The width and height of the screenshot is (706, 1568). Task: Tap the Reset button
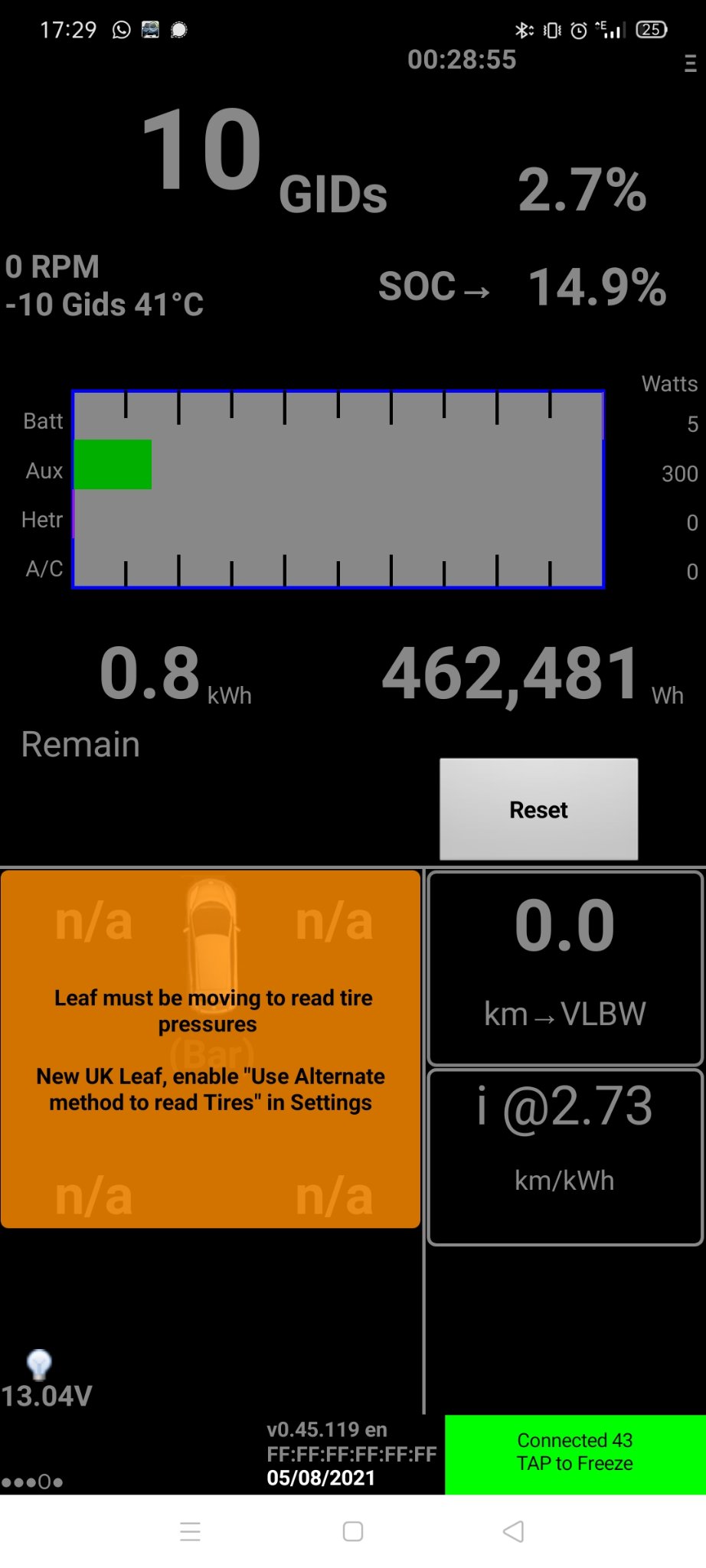coord(538,809)
